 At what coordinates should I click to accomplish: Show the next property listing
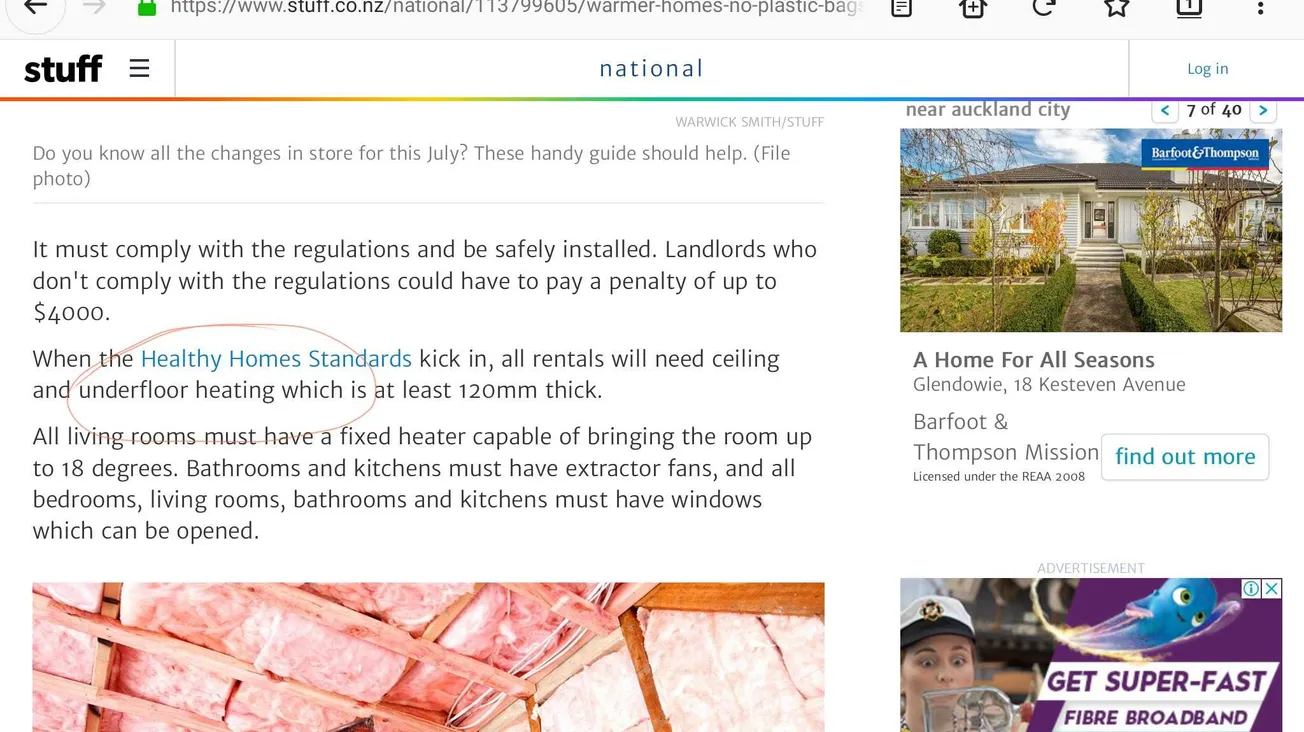(1263, 110)
